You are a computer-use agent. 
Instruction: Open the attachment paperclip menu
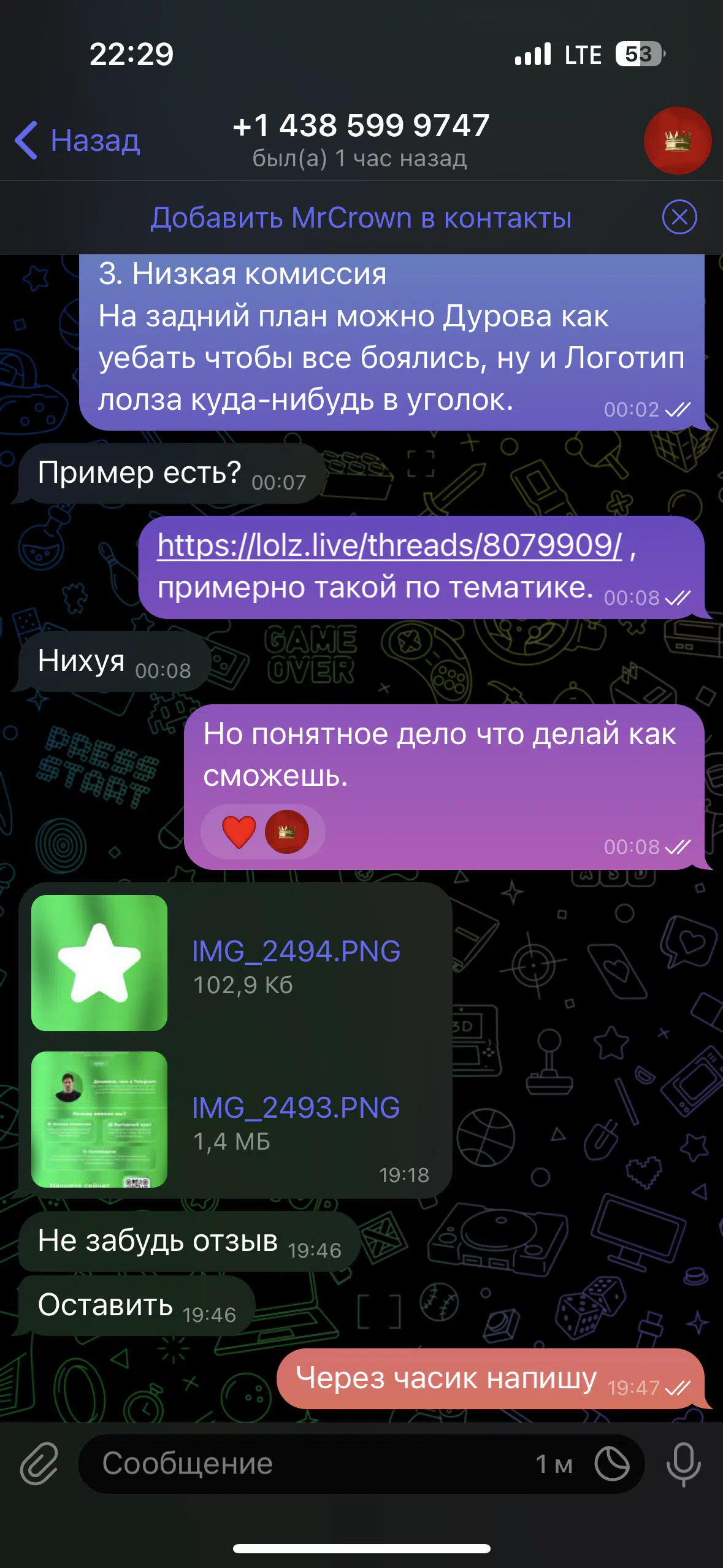39,1464
